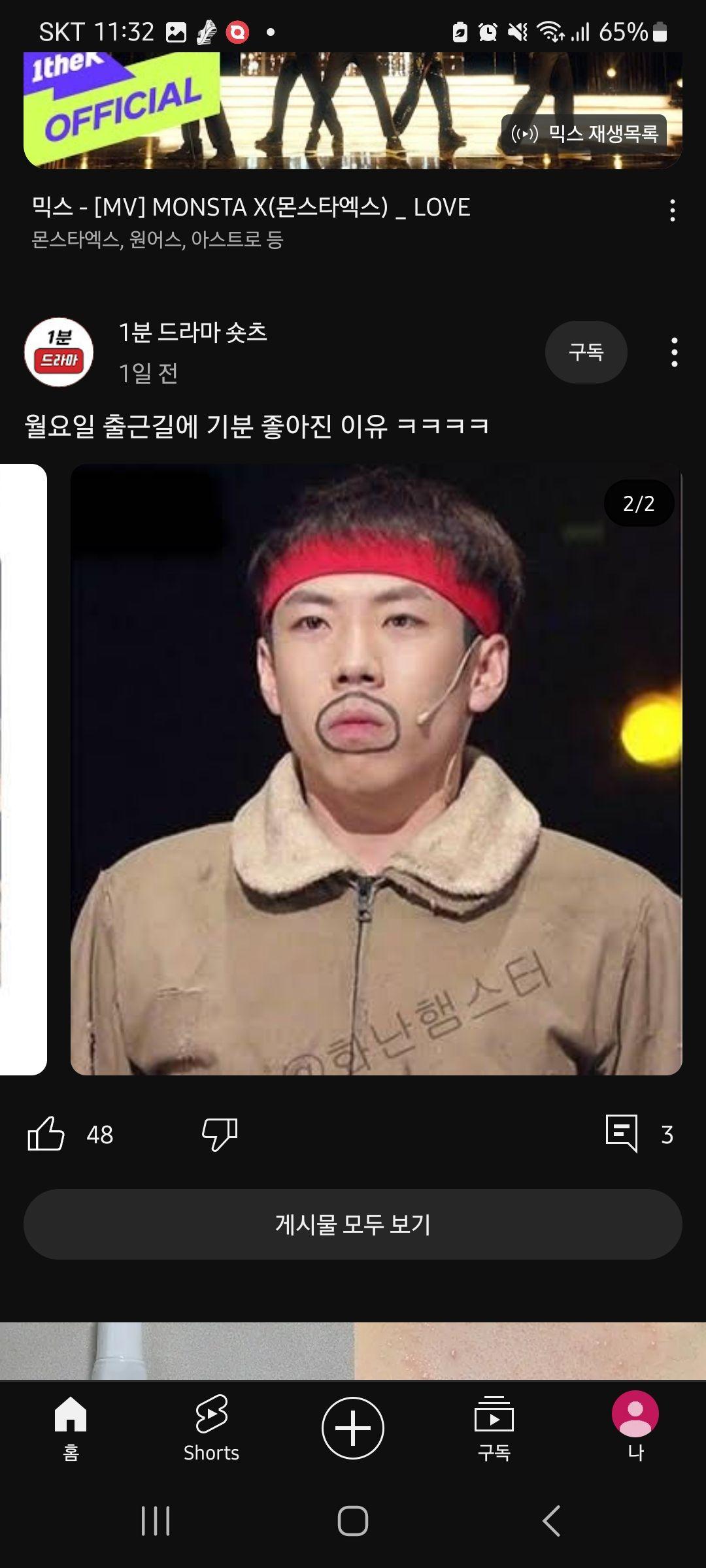706x1568 pixels.
Task: Open the post image showing 2/2
Action: [x=376, y=769]
